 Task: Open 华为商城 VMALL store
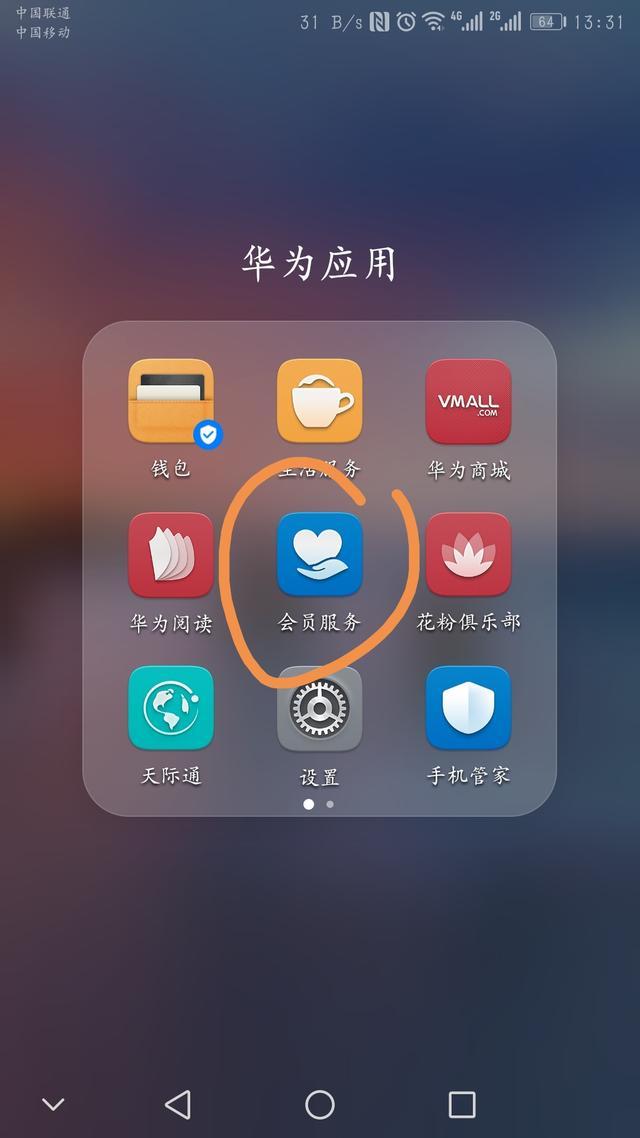click(468, 401)
